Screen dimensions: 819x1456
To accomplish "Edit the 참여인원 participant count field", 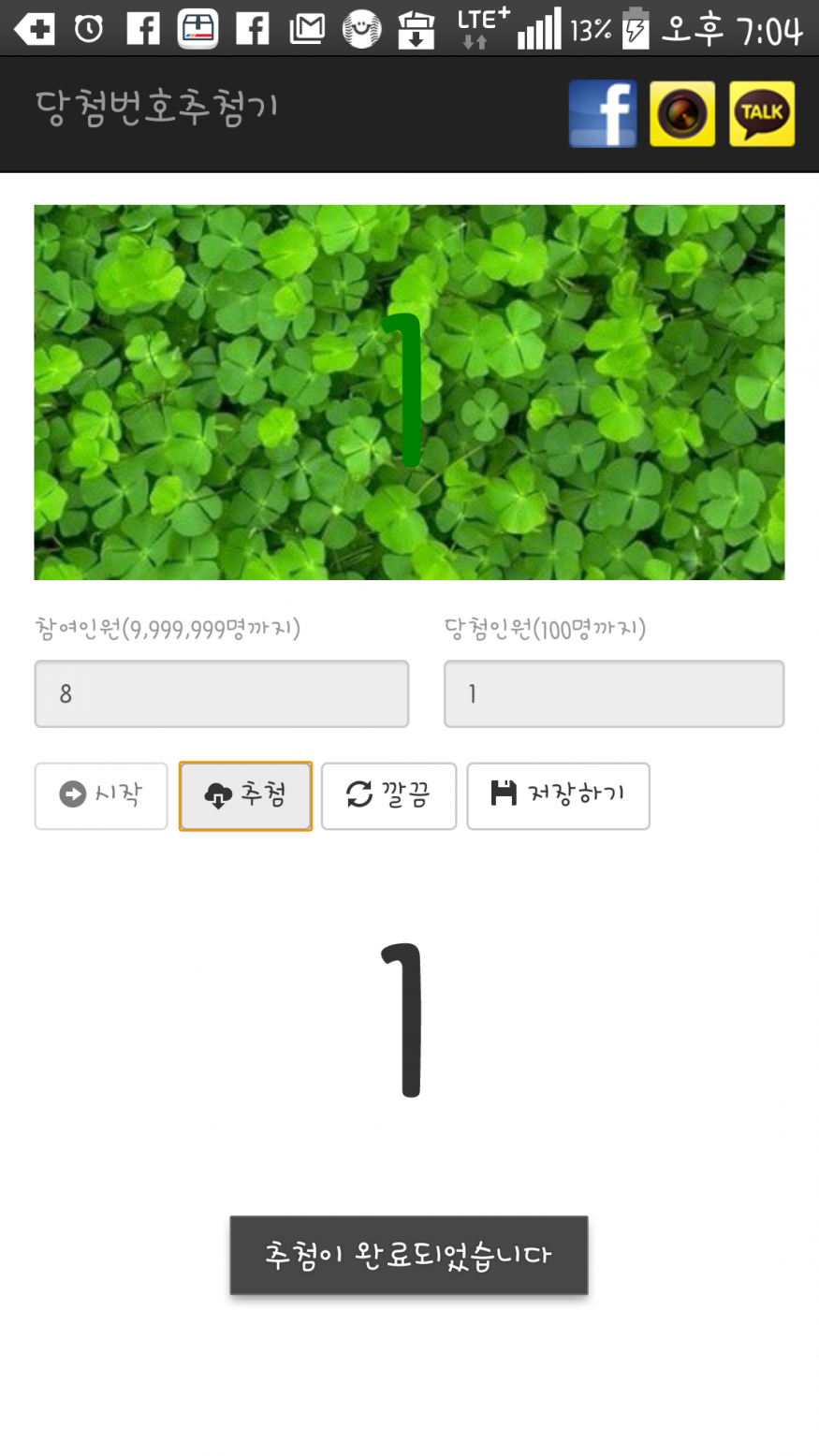I will (222, 693).
